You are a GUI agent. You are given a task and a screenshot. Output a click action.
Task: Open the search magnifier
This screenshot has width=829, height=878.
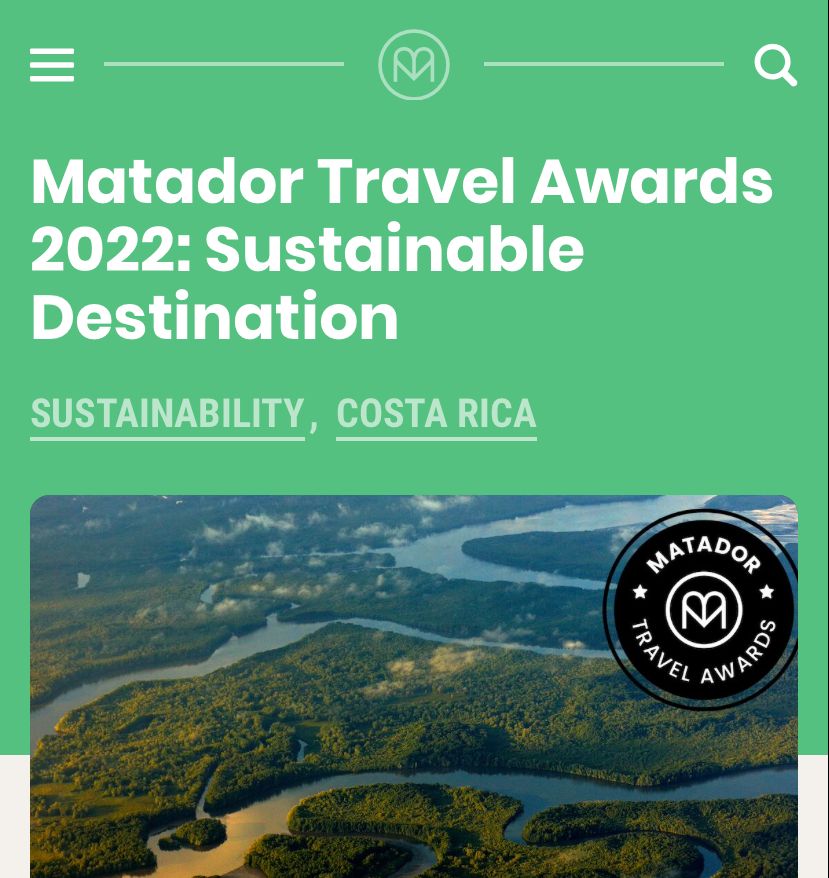click(x=775, y=66)
